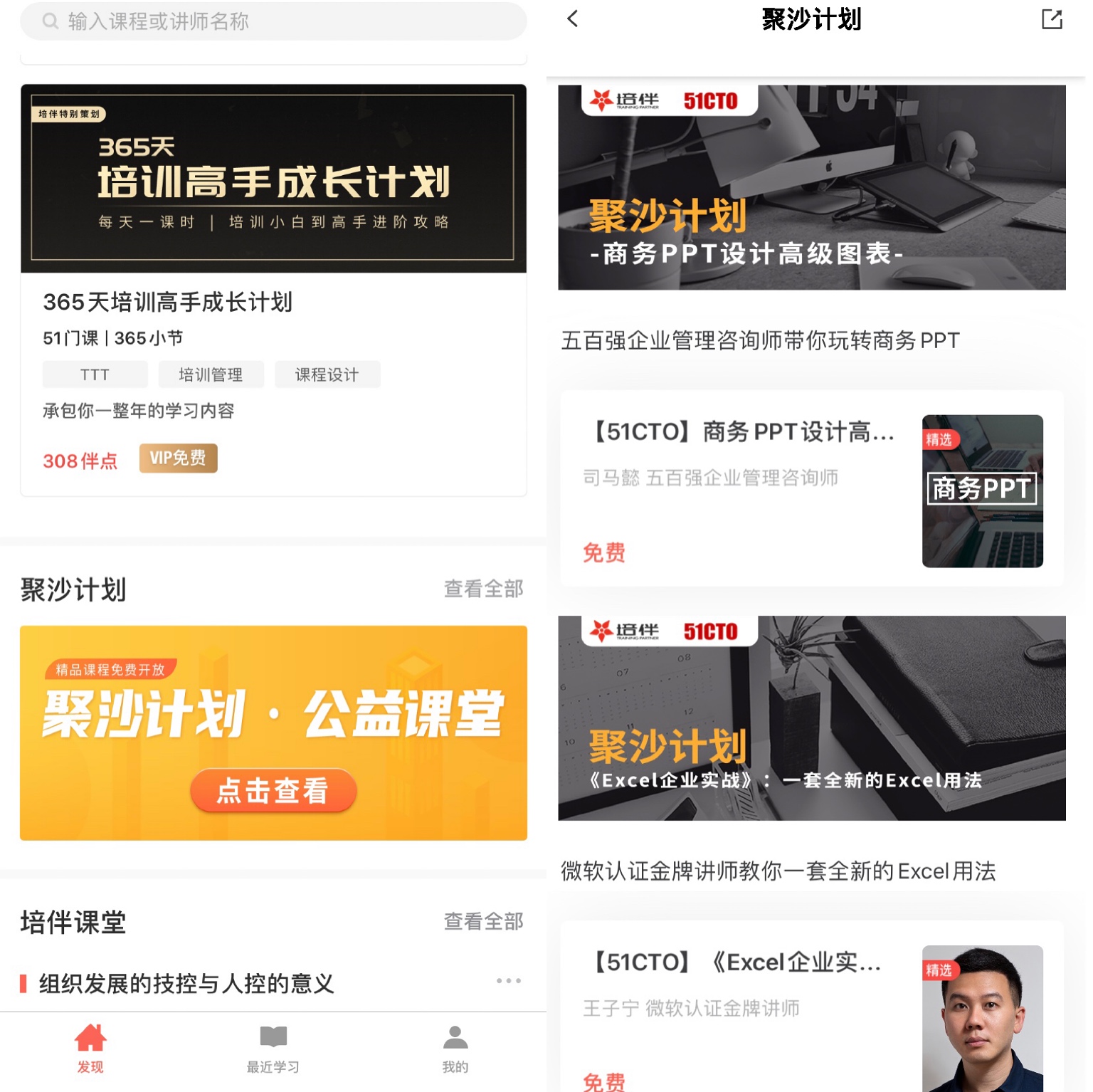Switch to the 最近学习 tab

tap(273, 1048)
